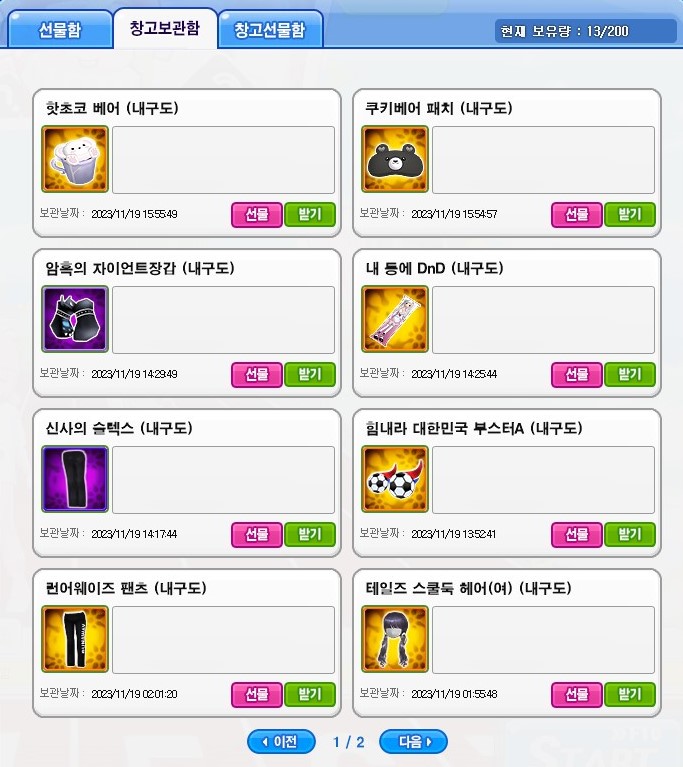This screenshot has height=767, width=683.
Task: Tap 받기 for 테일즈 스쿨둑 헤어(여)
Action: point(630,694)
